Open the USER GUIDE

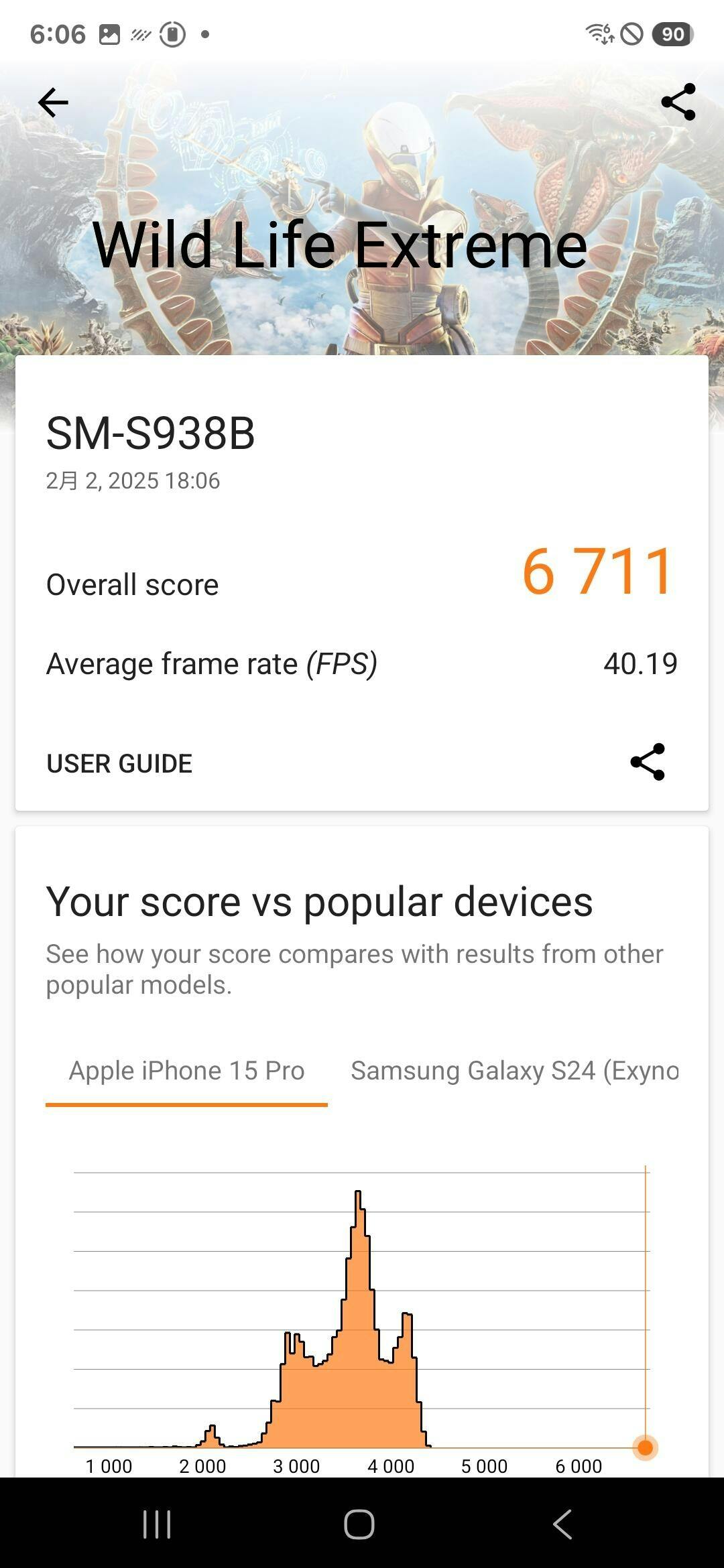(119, 763)
